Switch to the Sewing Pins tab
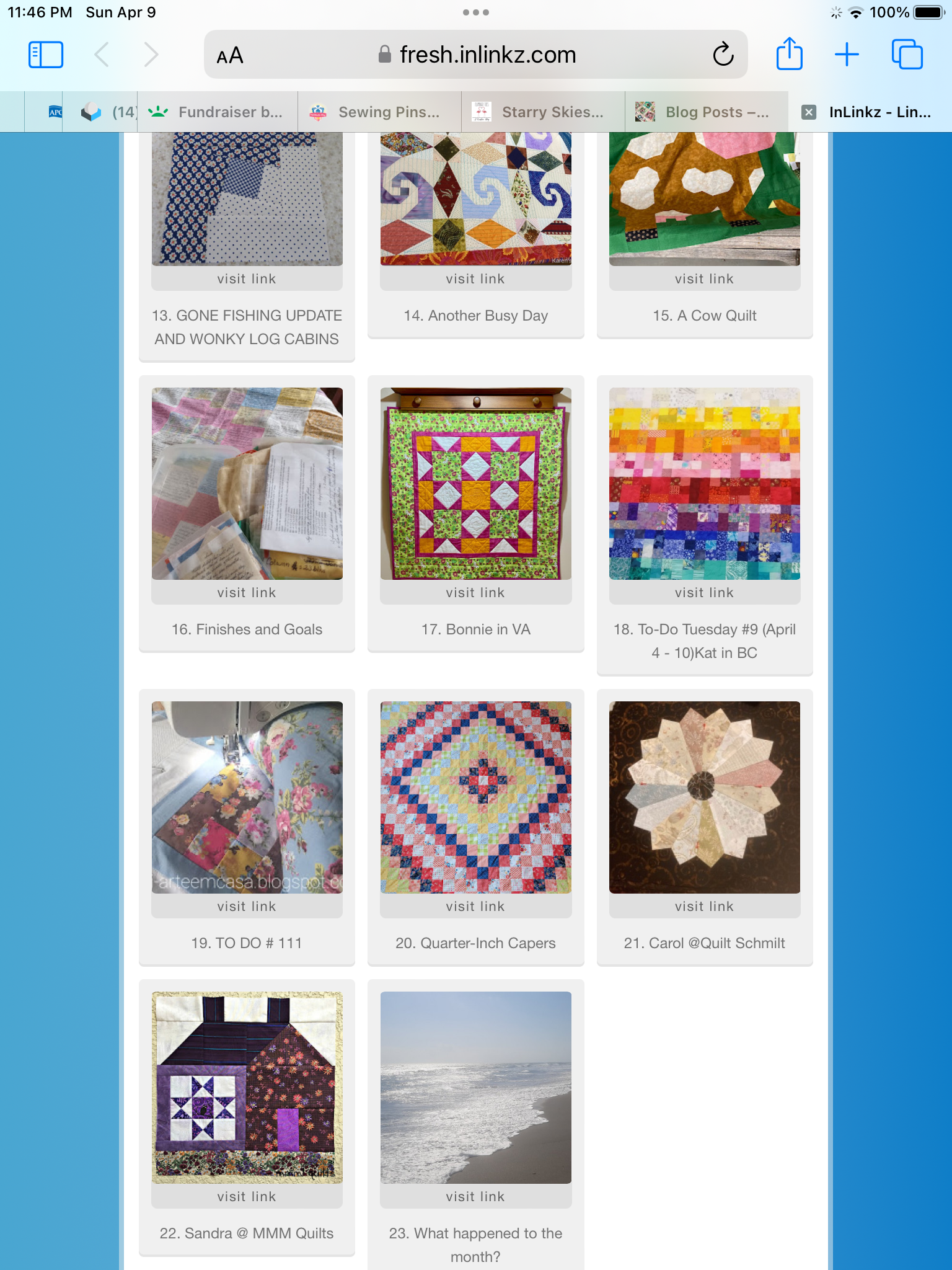The height and width of the screenshot is (1270, 952). [x=380, y=112]
